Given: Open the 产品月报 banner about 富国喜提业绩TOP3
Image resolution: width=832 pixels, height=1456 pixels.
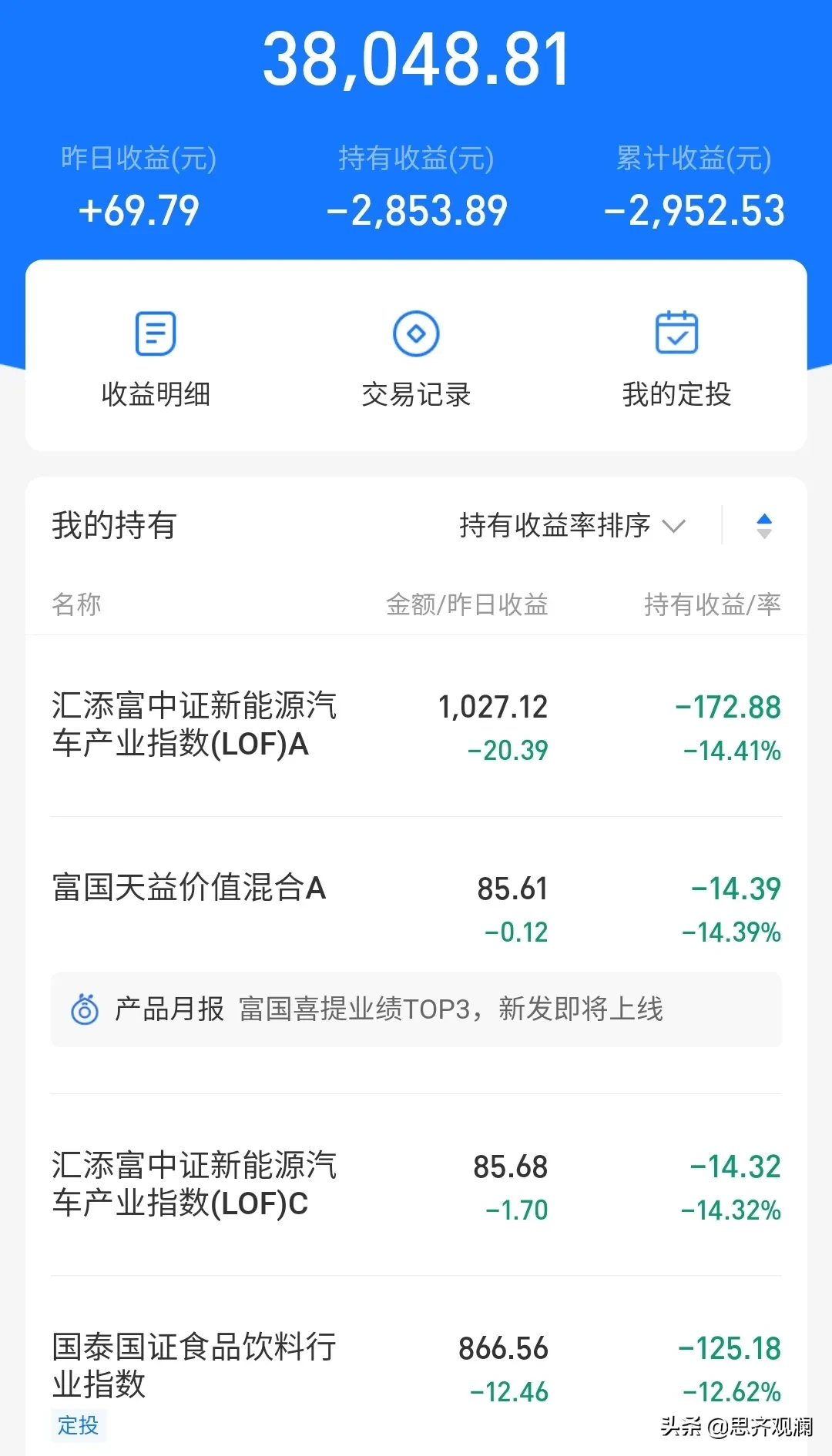Looking at the screenshot, I should pyautogui.click(x=416, y=1009).
